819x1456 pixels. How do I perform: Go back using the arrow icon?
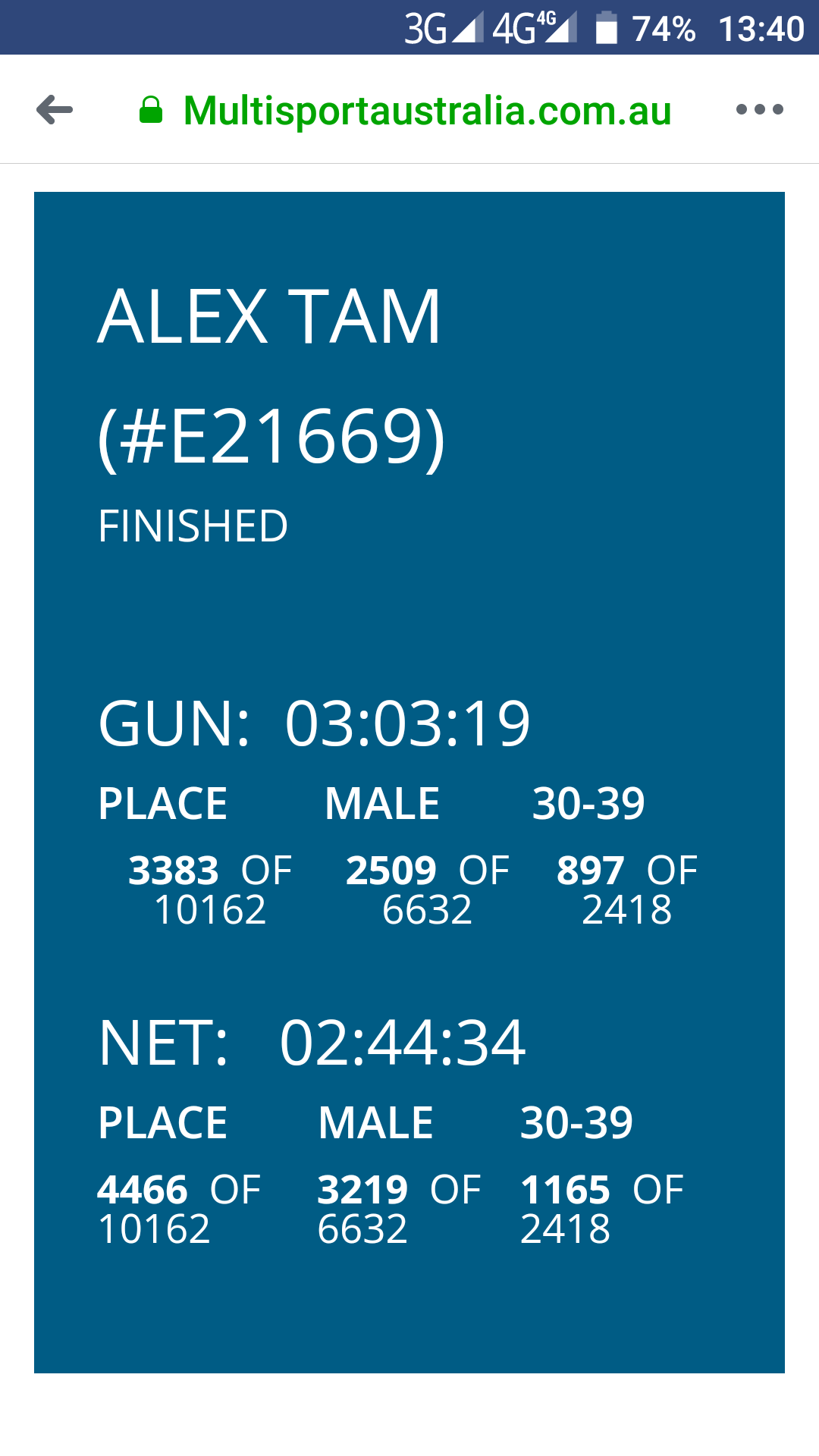(x=55, y=110)
